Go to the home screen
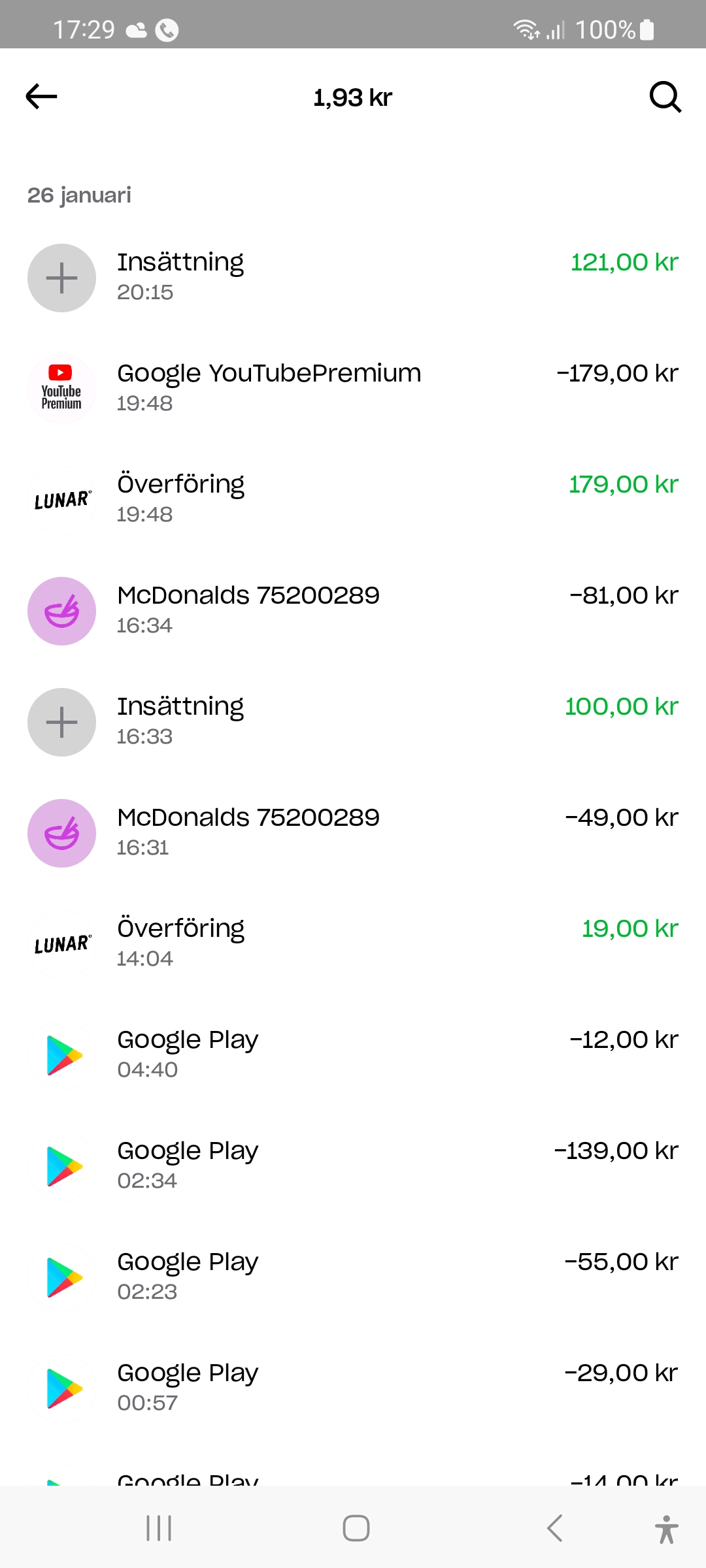This screenshot has width=706, height=1568. [x=356, y=1528]
